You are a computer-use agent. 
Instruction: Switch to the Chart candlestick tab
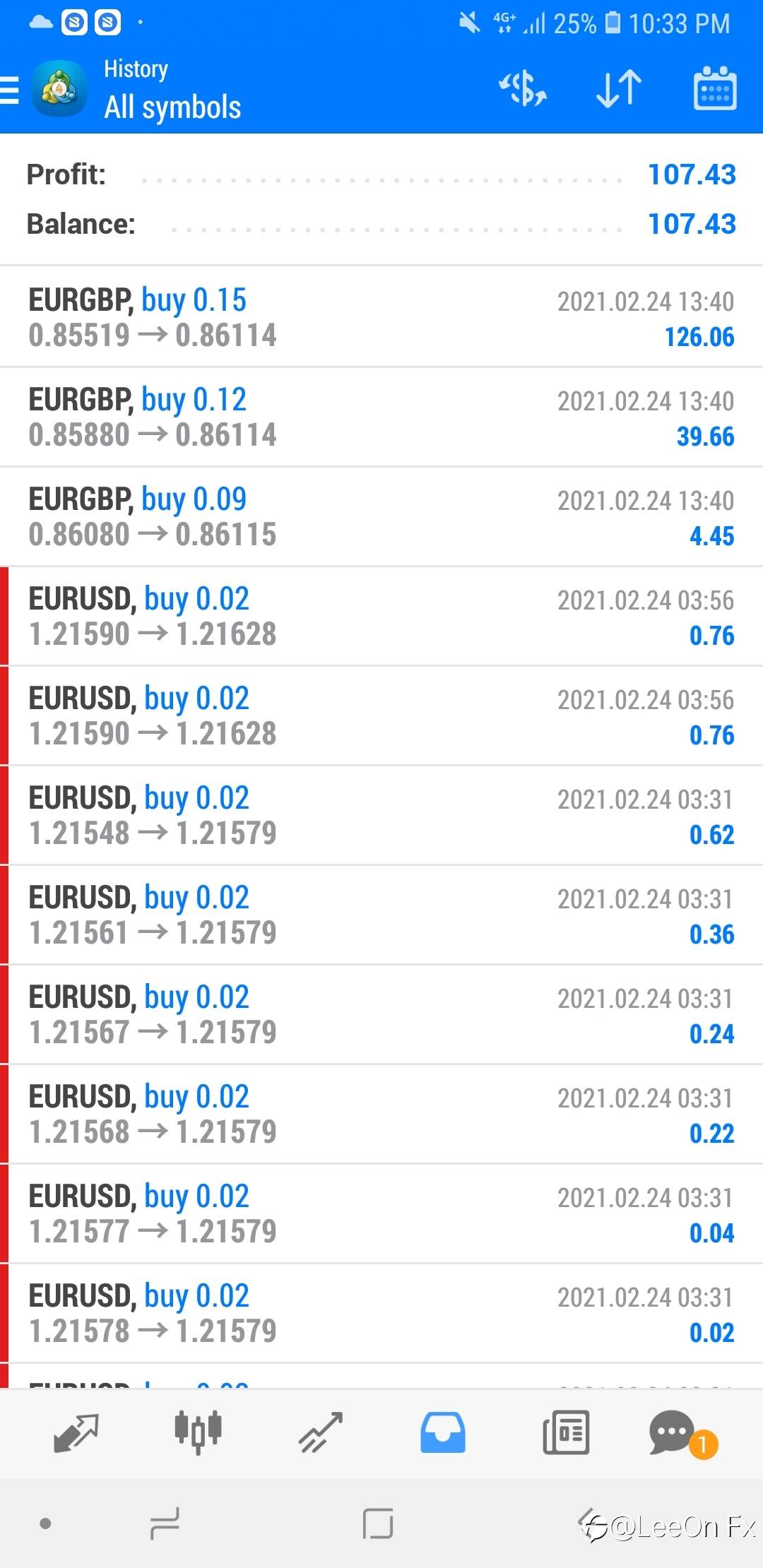tap(199, 1432)
